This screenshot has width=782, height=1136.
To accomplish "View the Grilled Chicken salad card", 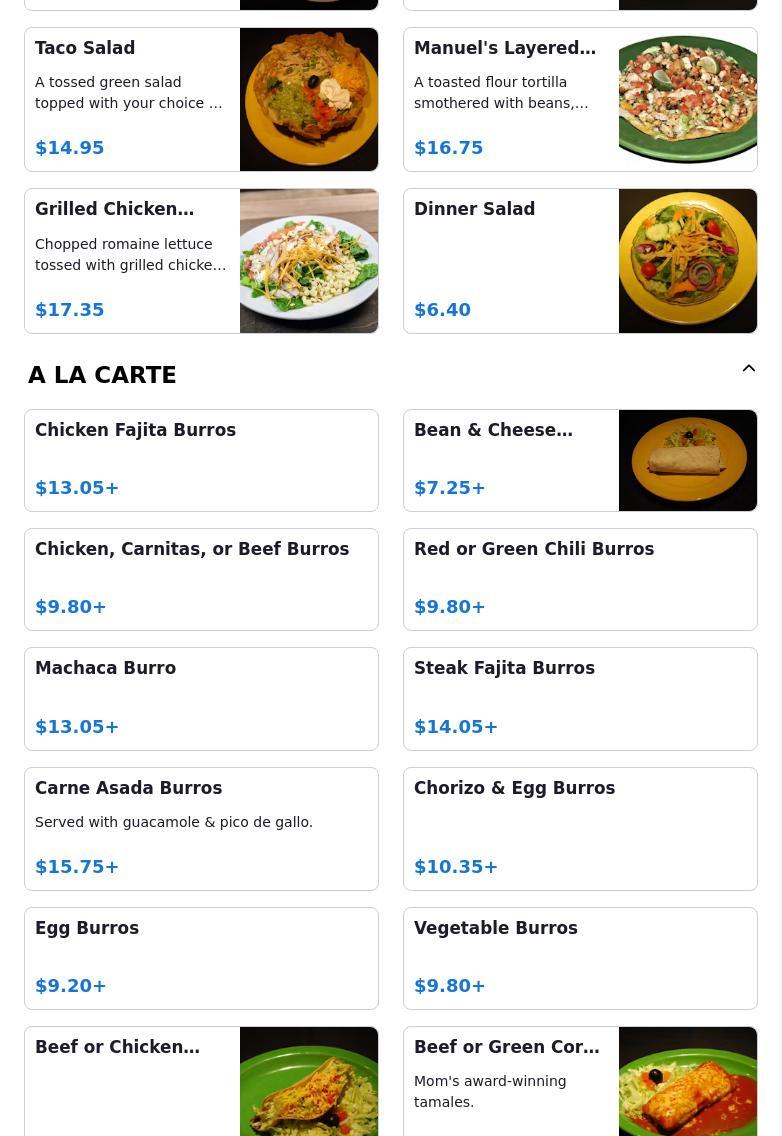I will point(201,261).
